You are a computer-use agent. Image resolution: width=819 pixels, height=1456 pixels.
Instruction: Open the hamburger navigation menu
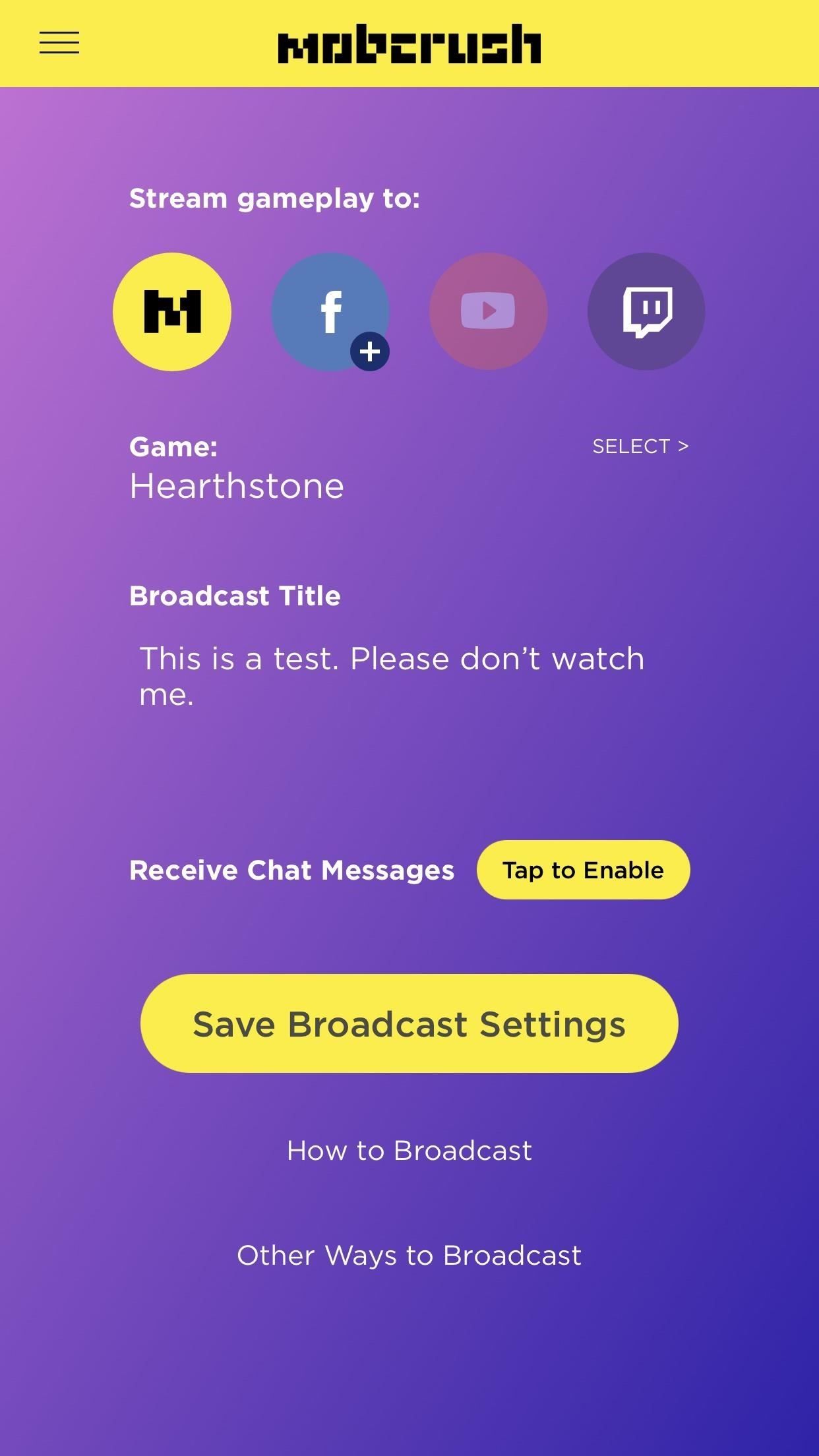coord(59,43)
